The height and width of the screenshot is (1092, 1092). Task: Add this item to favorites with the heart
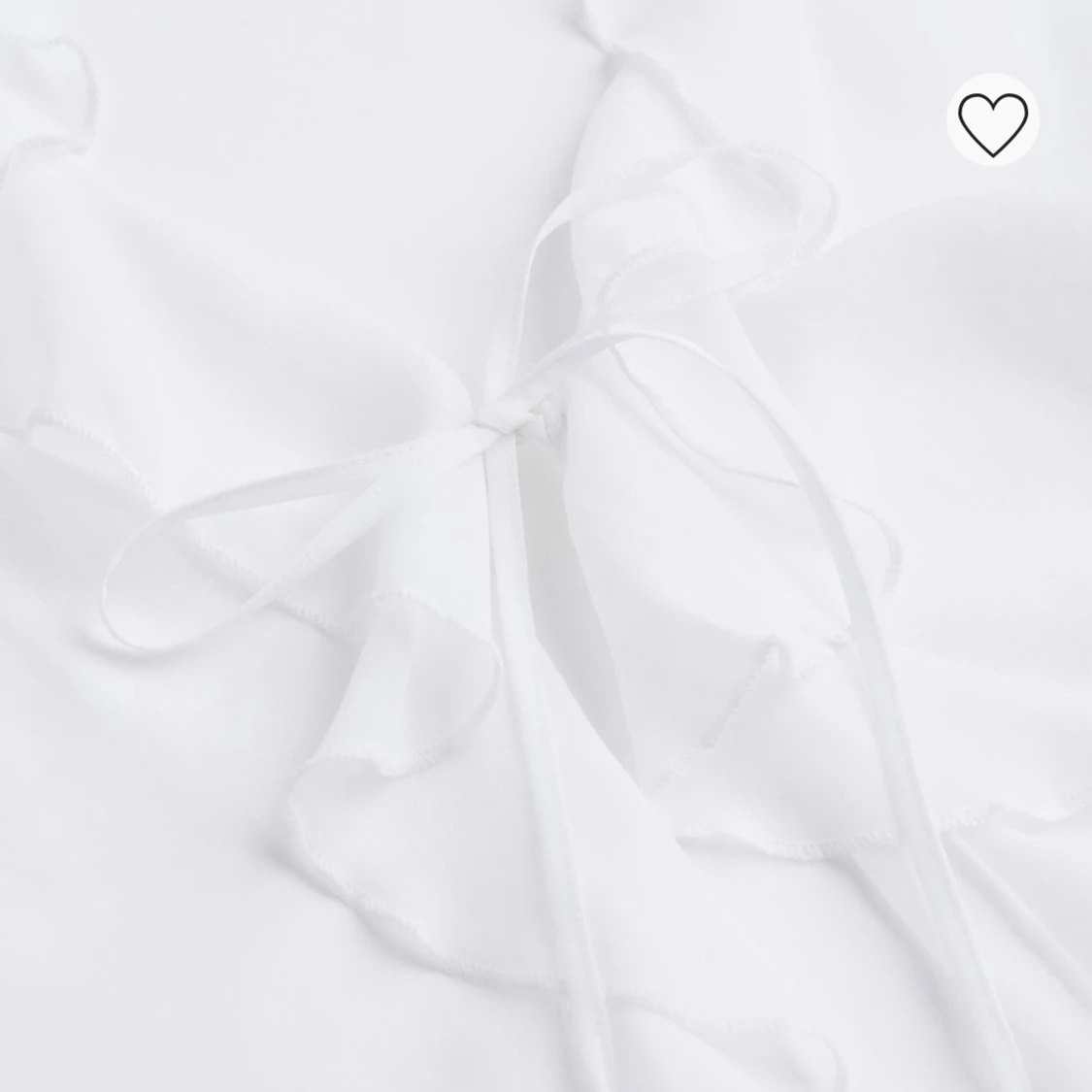click(992, 121)
